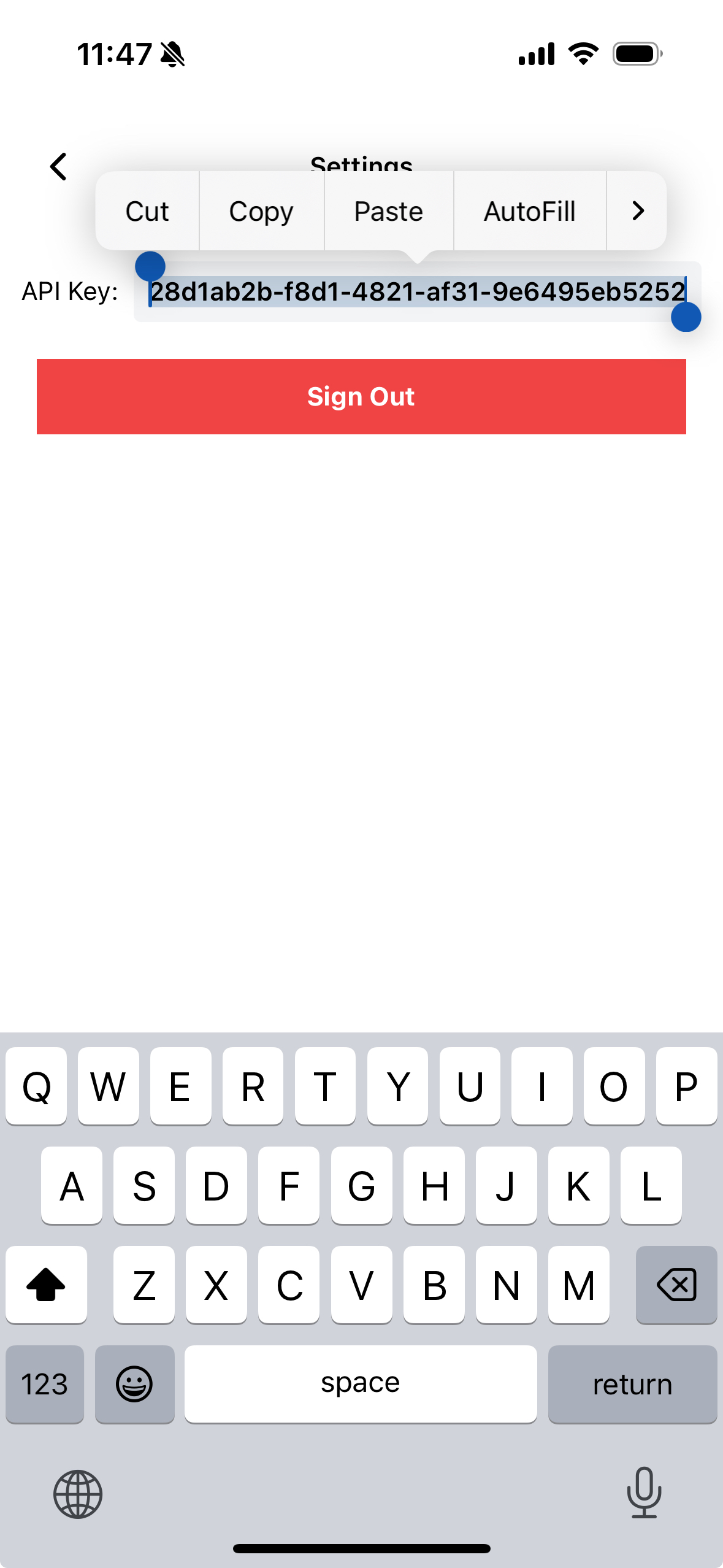Viewport: 723px width, 1568px height.
Task: Switch keyboard to 123 numbers
Action: [x=45, y=1384]
